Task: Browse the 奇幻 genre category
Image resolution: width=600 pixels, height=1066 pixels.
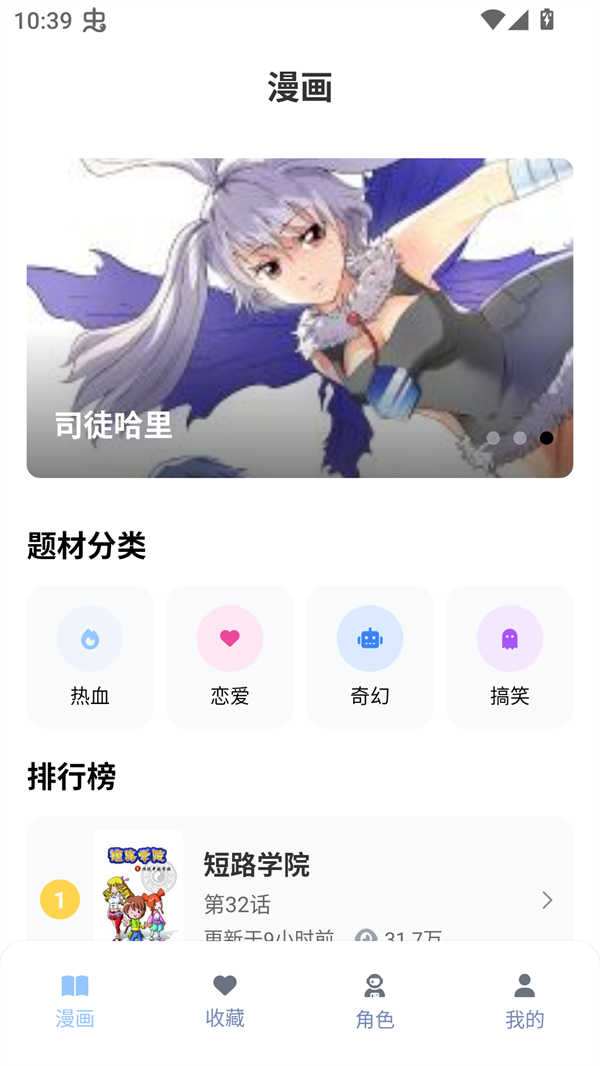Action: point(370,656)
